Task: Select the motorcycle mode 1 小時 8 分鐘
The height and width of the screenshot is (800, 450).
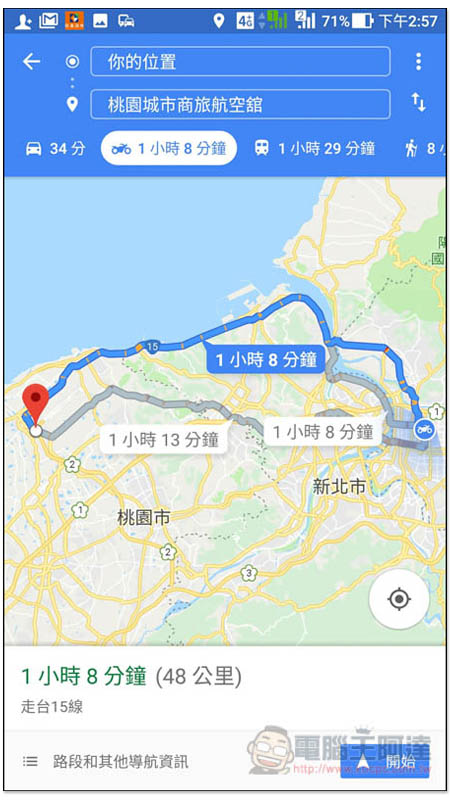Action: (x=169, y=148)
